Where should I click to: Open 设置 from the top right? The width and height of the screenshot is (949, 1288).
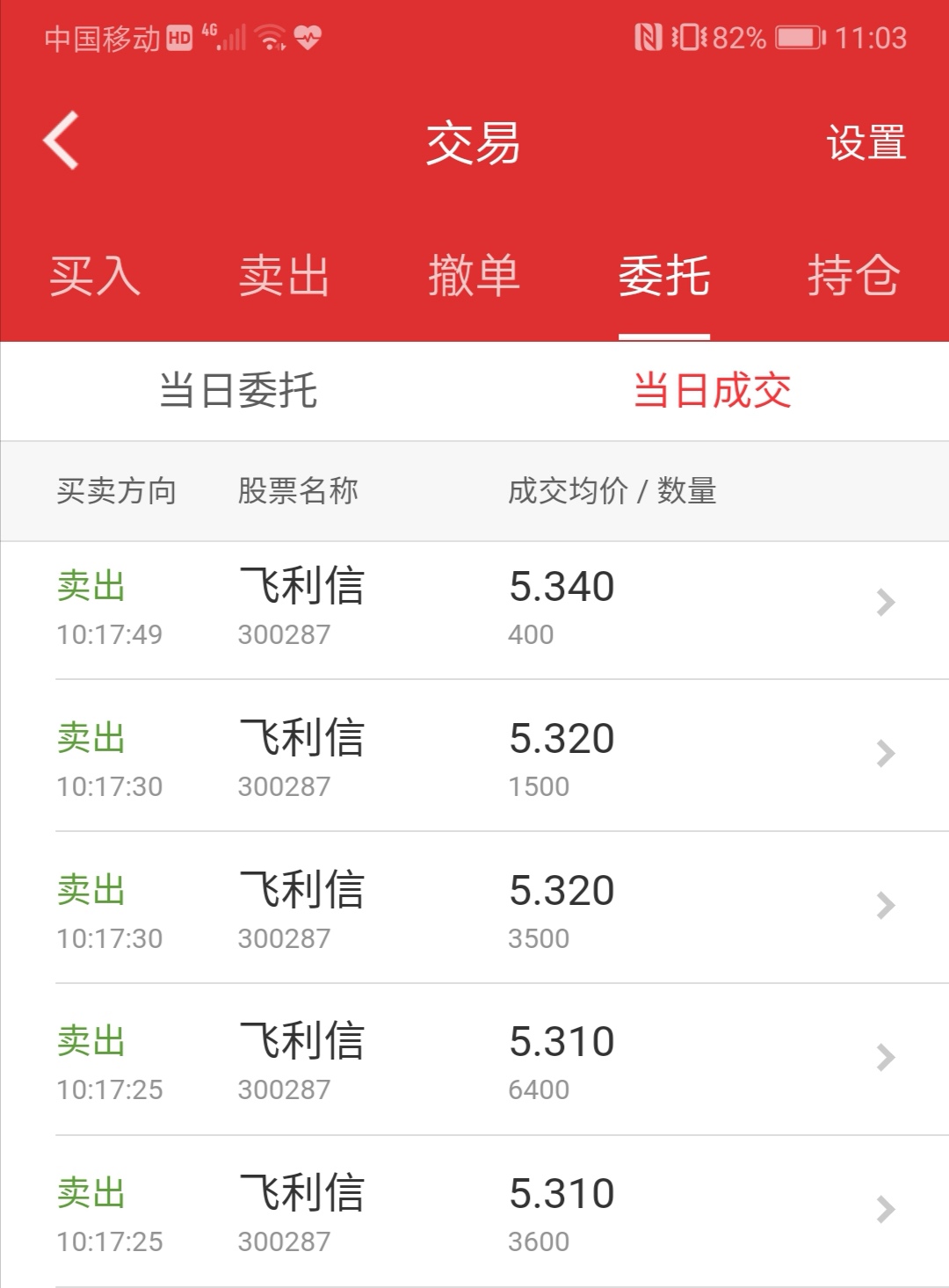click(865, 142)
